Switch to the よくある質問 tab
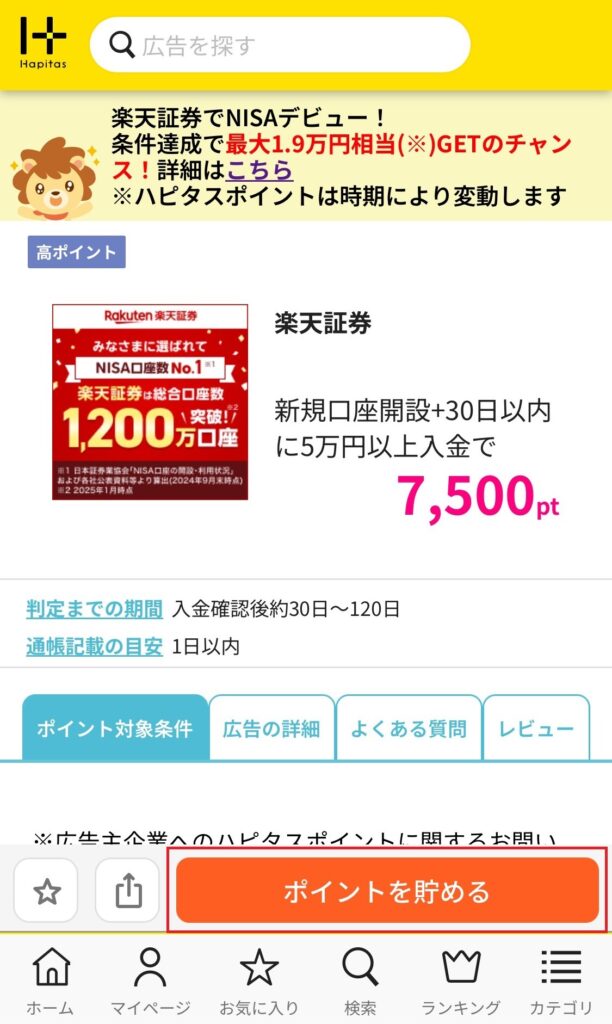 click(x=408, y=728)
